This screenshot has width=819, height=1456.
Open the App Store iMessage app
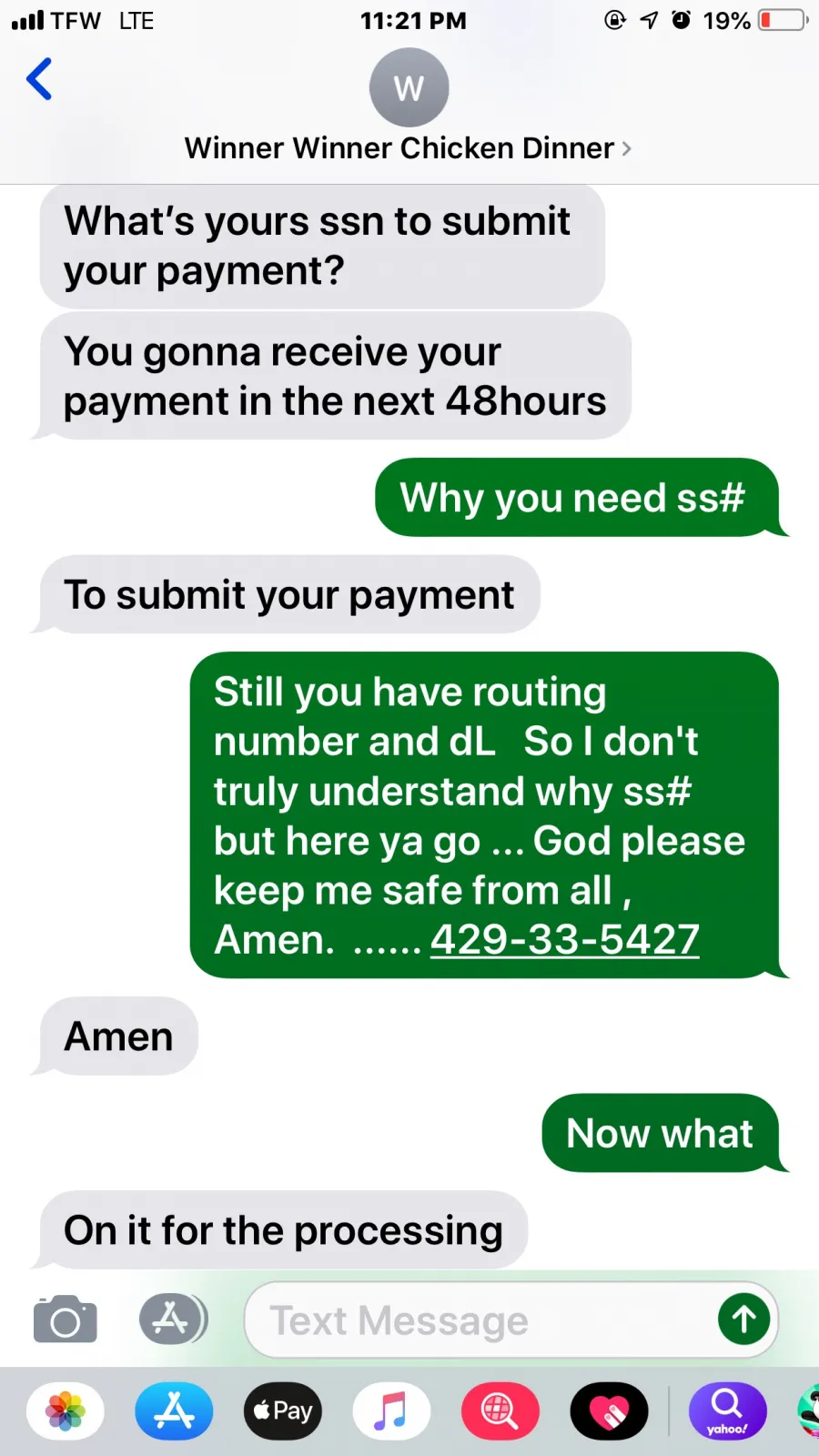click(x=174, y=1410)
